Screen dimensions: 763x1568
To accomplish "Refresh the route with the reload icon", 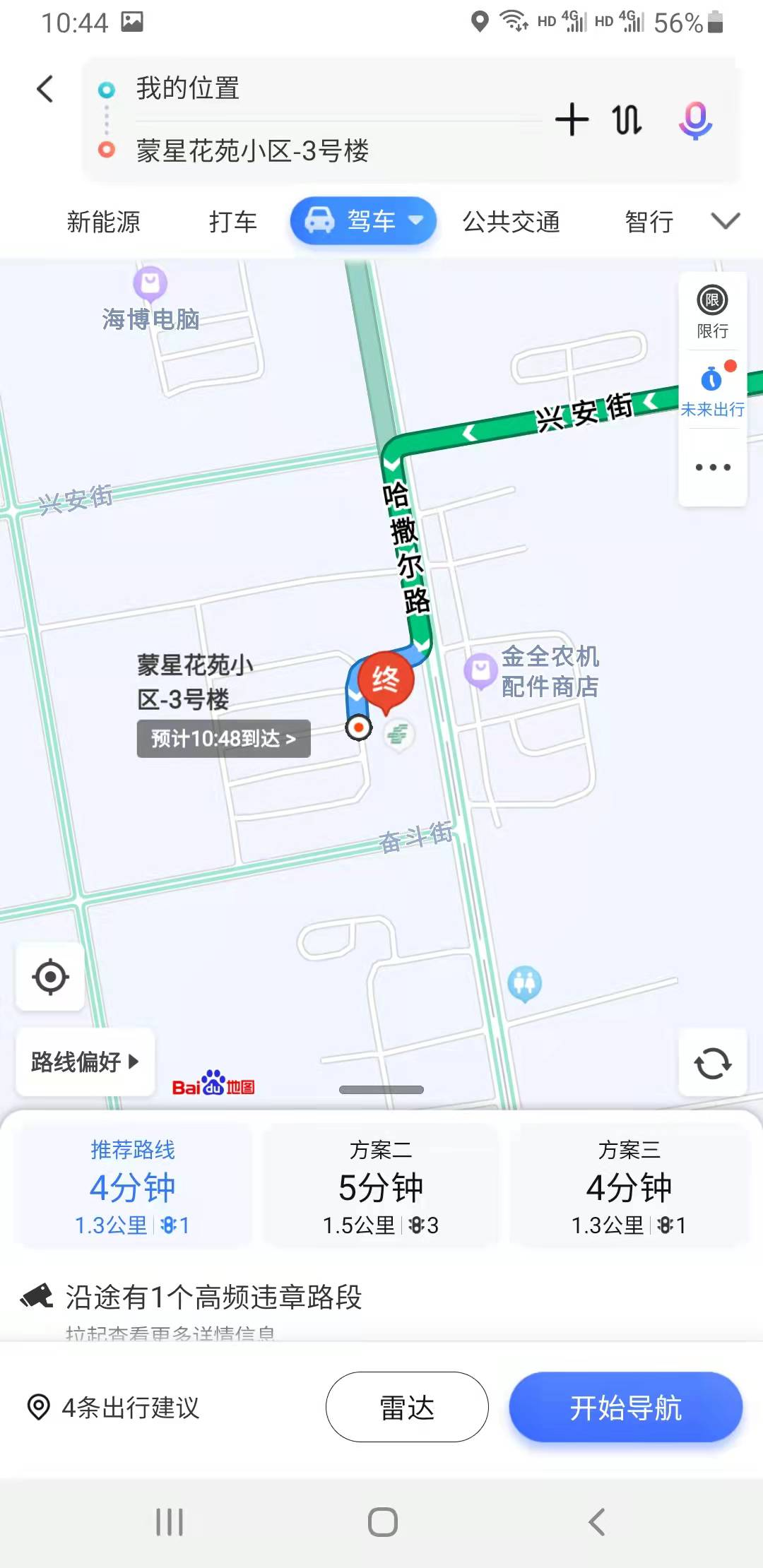I will (713, 1063).
